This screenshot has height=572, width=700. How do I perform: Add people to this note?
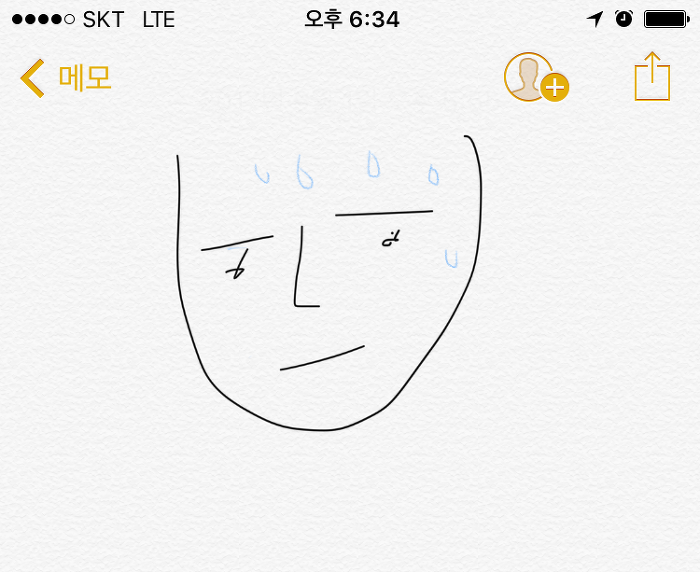(x=535, y=78)
